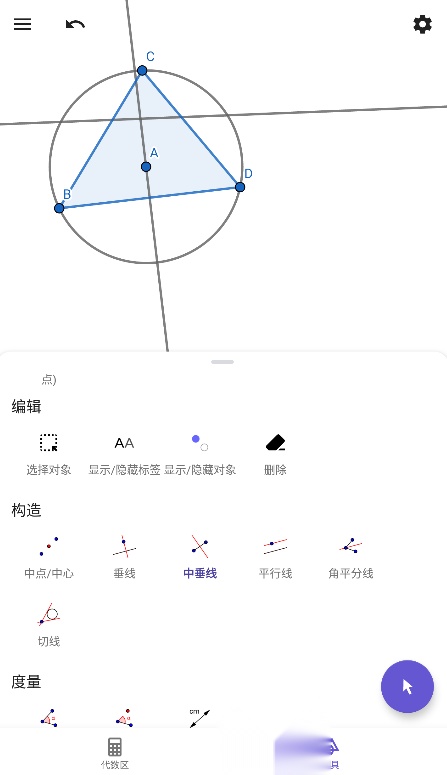Select the 中点/中心 tool
Image resolution: width=447 pixels, height=775 pixels.
48,558
